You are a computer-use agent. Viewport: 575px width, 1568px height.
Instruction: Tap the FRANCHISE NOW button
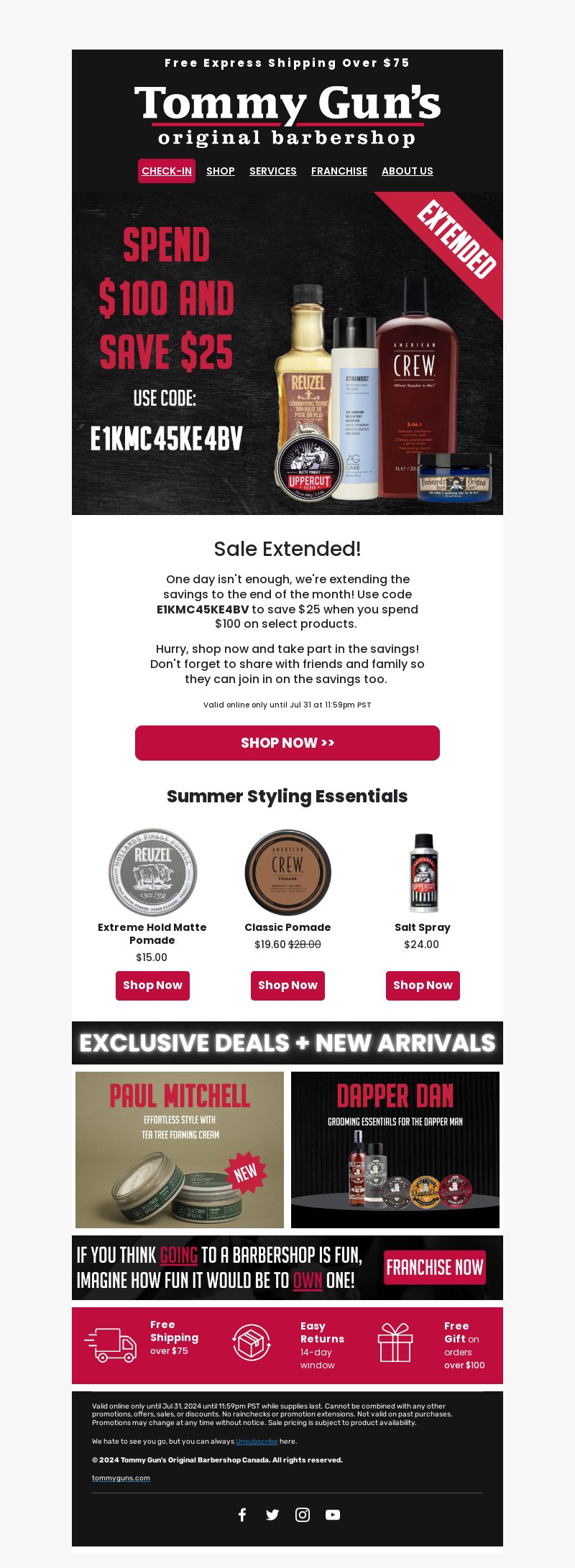click(434, 1268)
